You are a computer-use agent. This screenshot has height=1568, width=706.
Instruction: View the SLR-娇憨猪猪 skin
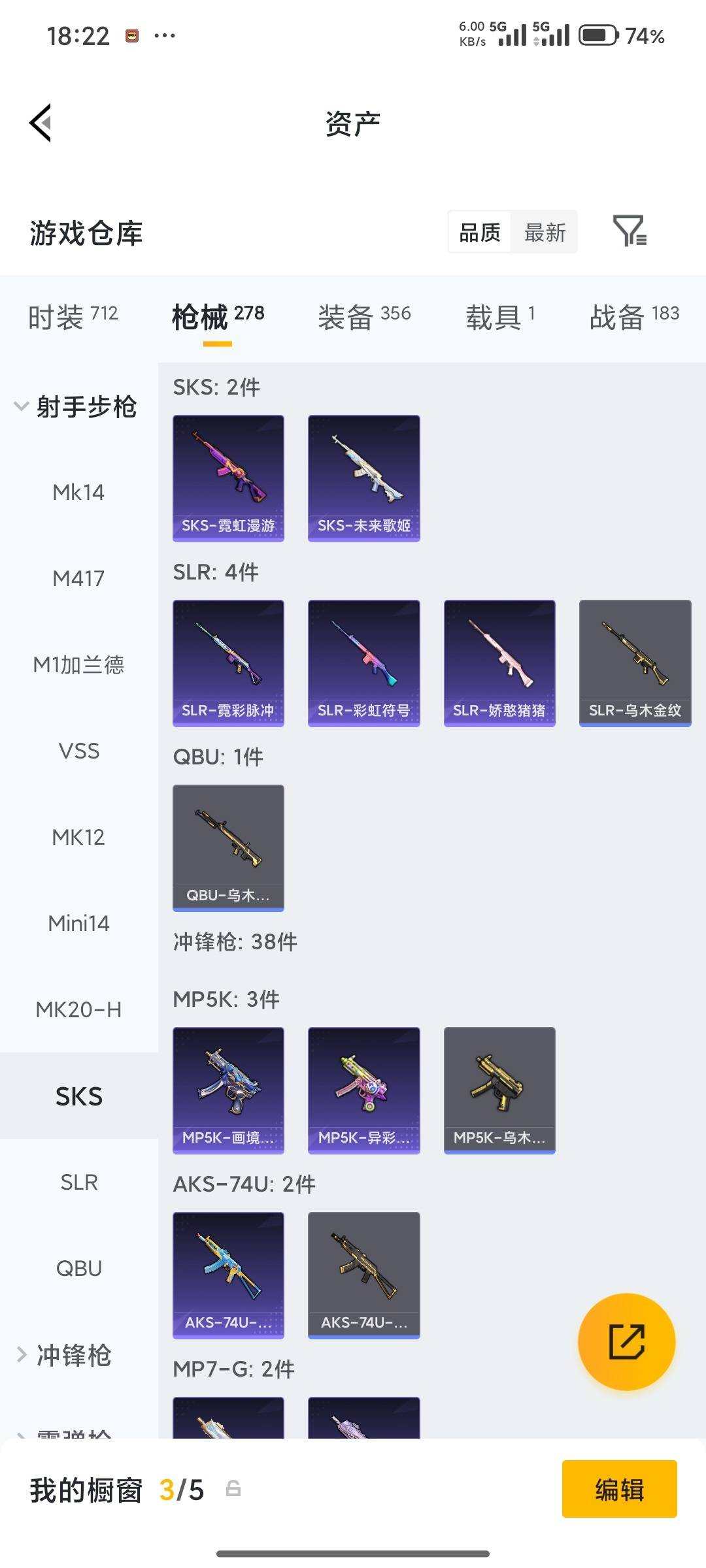tap(499, 663)
